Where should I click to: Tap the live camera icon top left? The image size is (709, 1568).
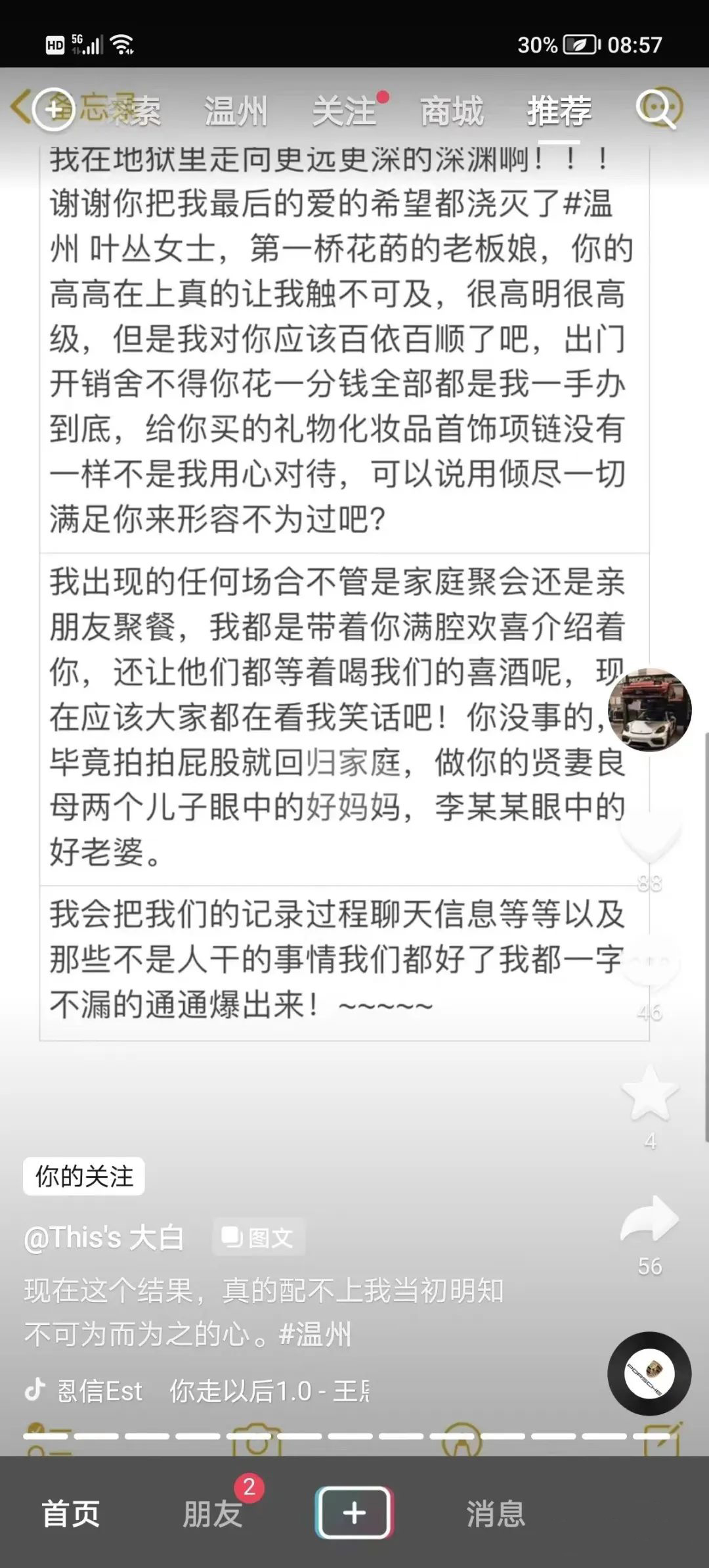coord(53,110)
